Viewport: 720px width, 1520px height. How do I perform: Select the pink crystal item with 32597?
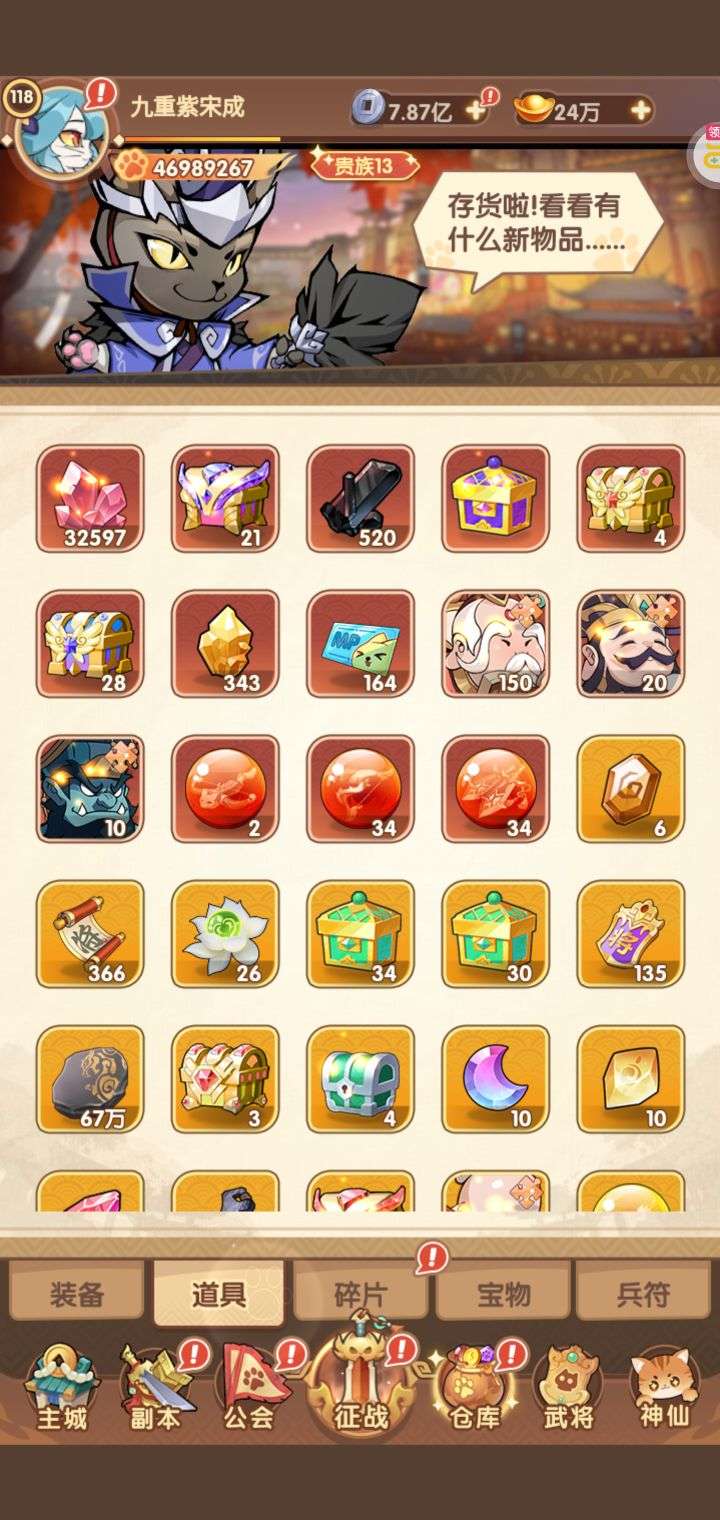[90, 498]
